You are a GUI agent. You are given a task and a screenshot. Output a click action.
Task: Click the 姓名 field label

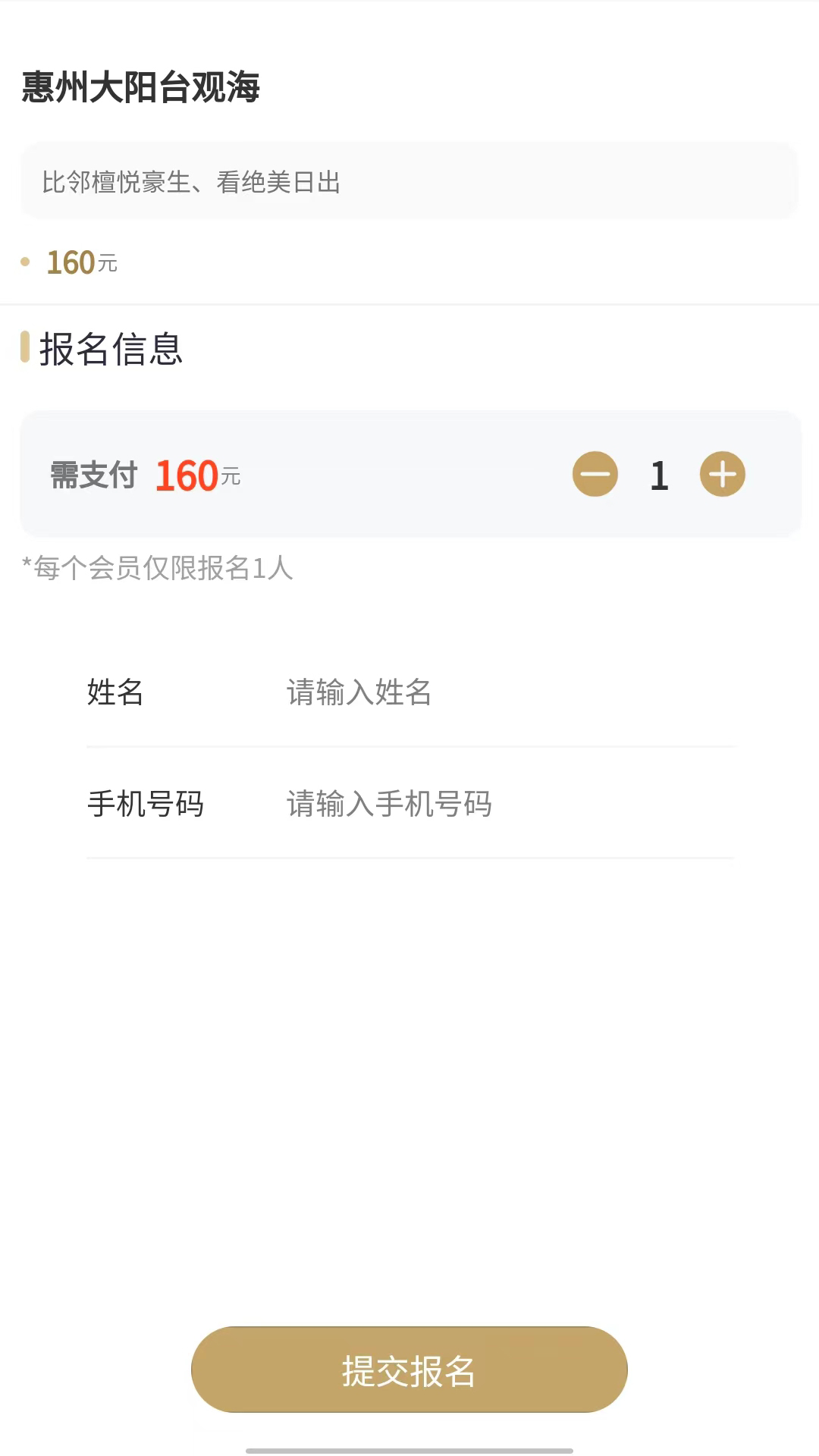(114, 692)
